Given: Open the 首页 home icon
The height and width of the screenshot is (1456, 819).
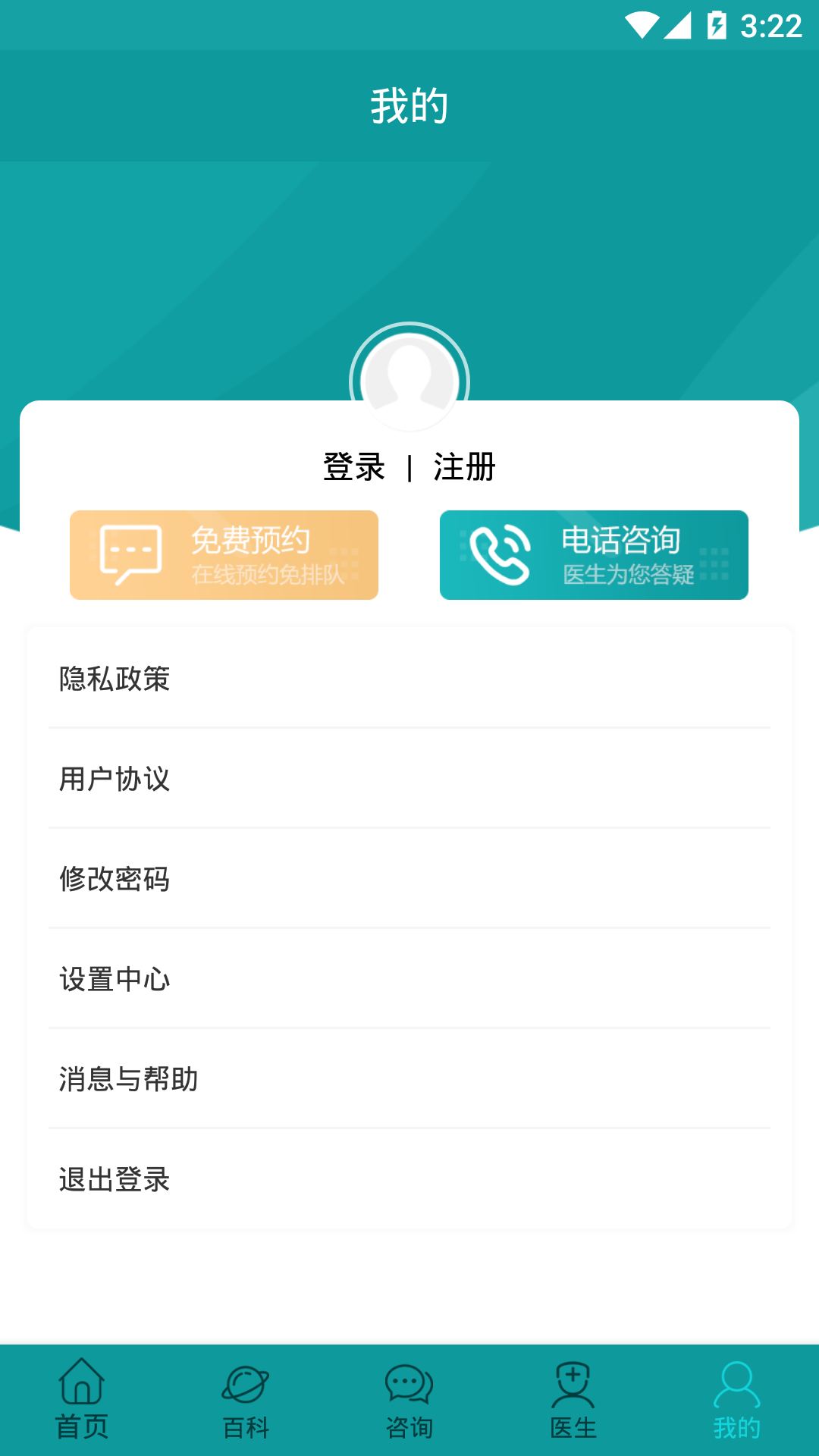Looking at the screenshot, I should [82, 1384].
